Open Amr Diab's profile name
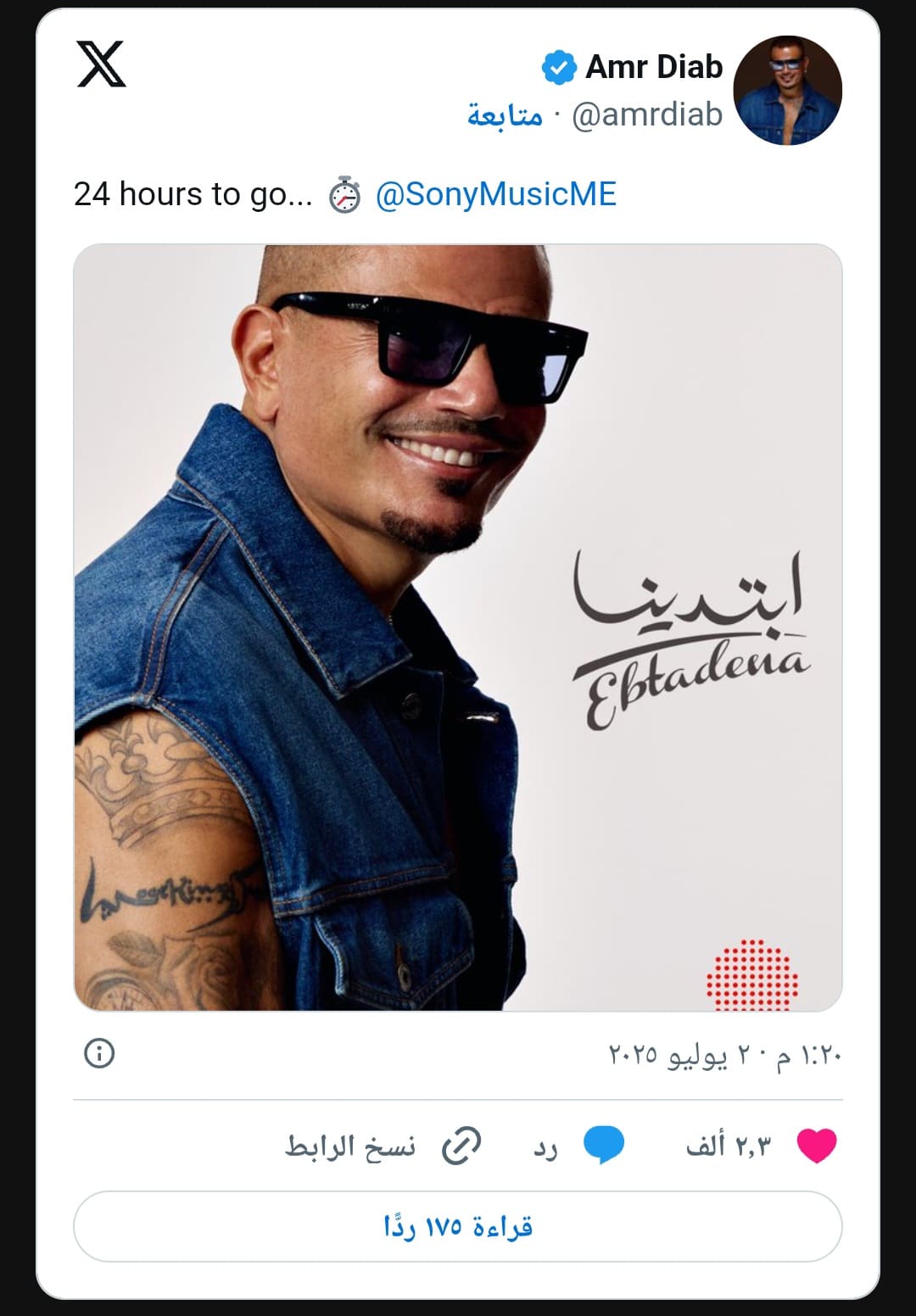The width and height of the screenshot is (916, 1316). [x=653, y=67]
